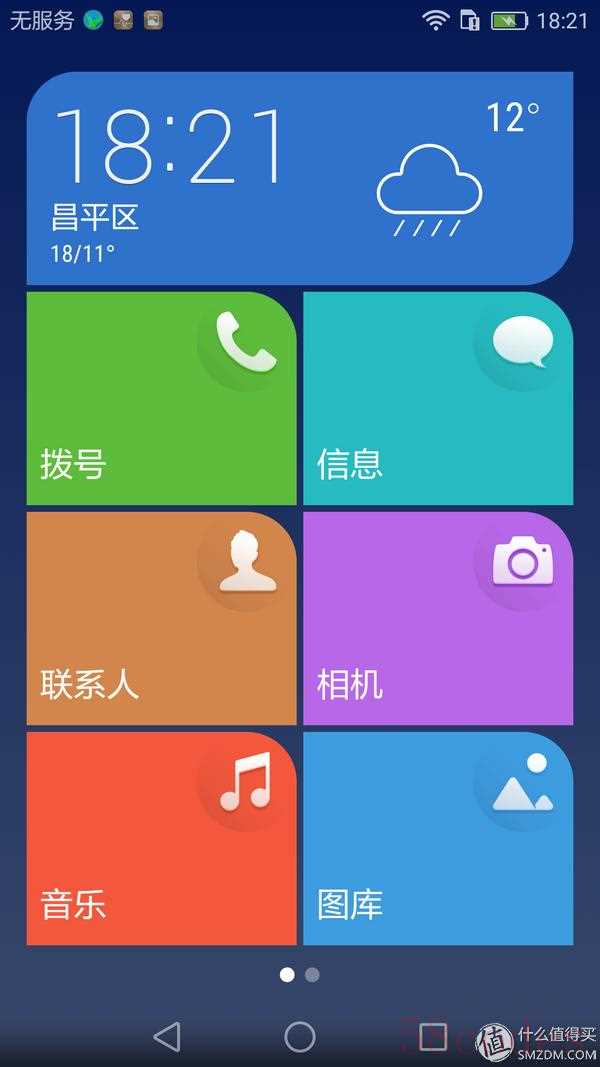Launch the 相机 camera tile
Screen dimensions: 600x1067
point(438,619)
